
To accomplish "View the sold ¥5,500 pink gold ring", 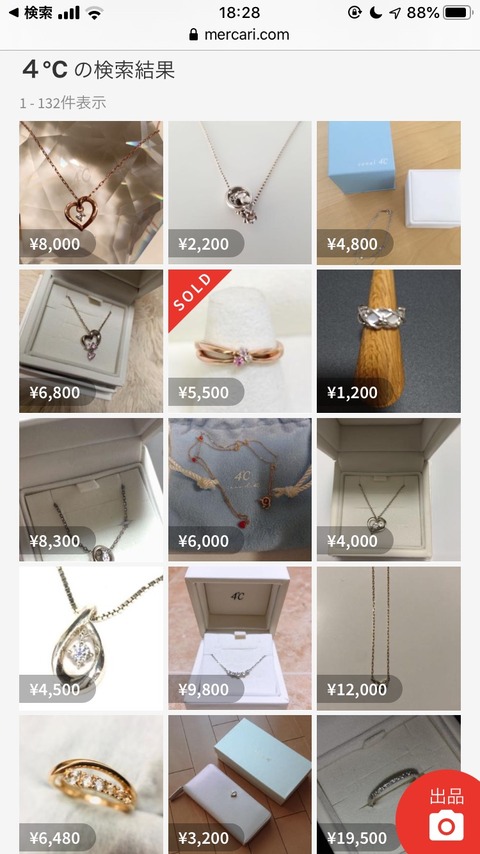I will [x=240, y=341].
